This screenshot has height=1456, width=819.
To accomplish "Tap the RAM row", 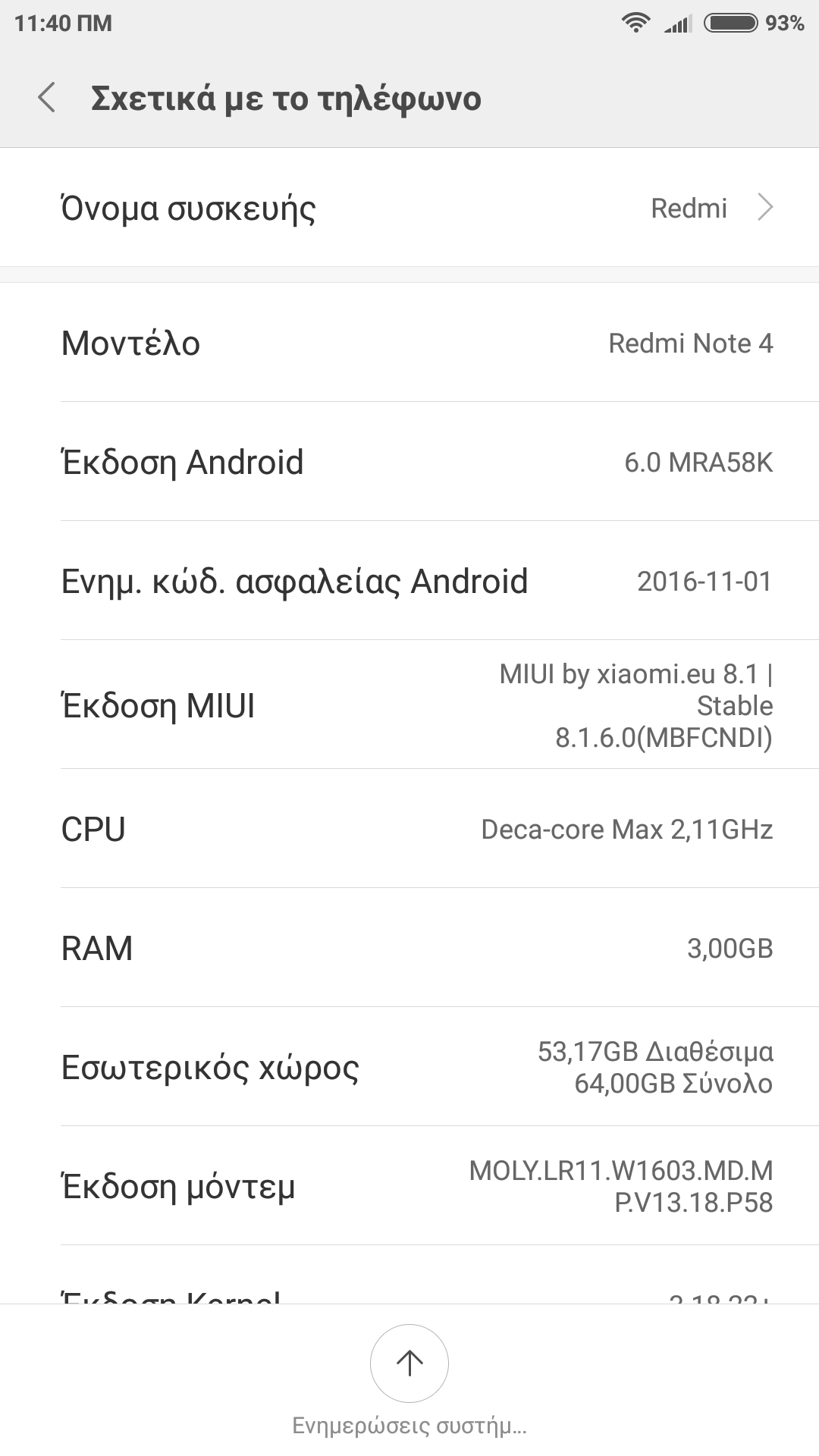I will [x=409, y=948].
